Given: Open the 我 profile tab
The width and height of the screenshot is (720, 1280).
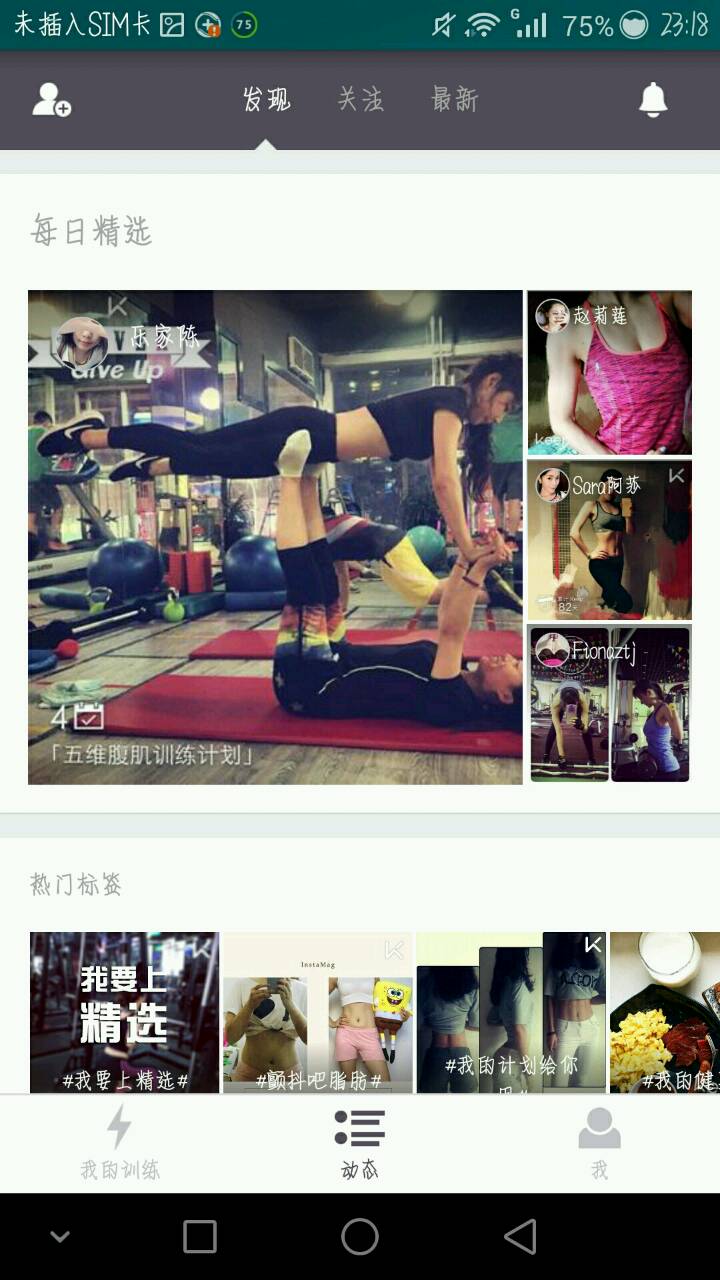Looking at the screenshot, I should pyautogui.click(x=599, y=1143).
